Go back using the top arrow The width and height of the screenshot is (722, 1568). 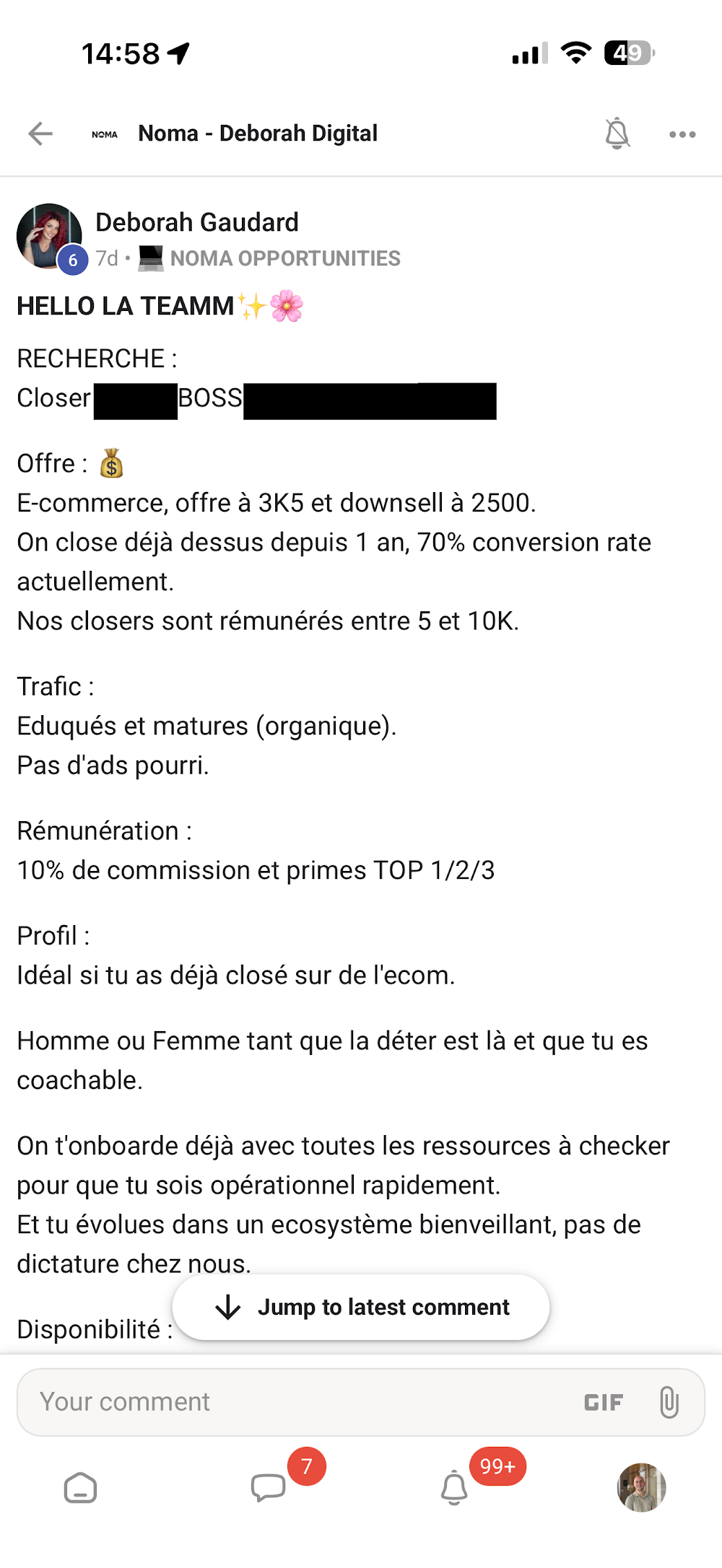(x=40, y=133)
